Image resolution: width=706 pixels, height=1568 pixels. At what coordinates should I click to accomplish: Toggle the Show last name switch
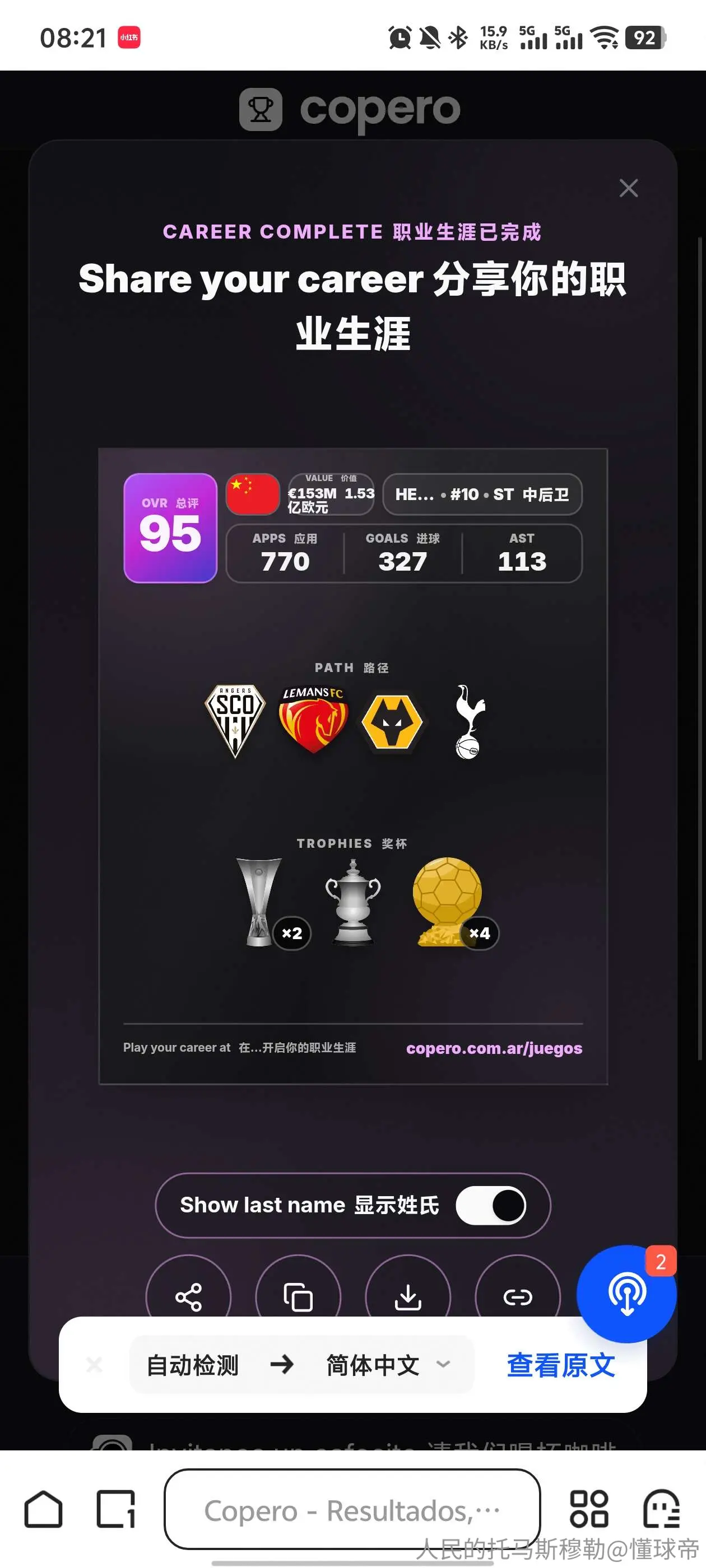[491, 1205]
